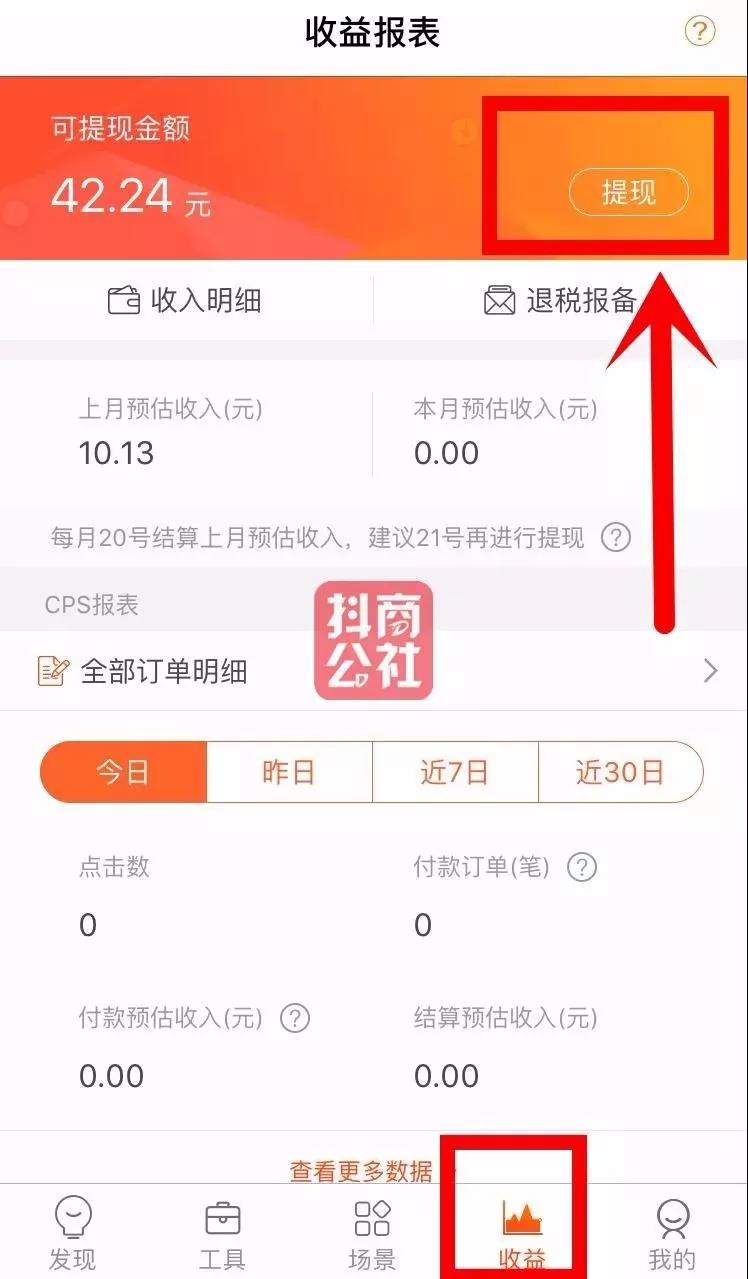
Task: Select the 今日 segment
Action: (123, 772)
